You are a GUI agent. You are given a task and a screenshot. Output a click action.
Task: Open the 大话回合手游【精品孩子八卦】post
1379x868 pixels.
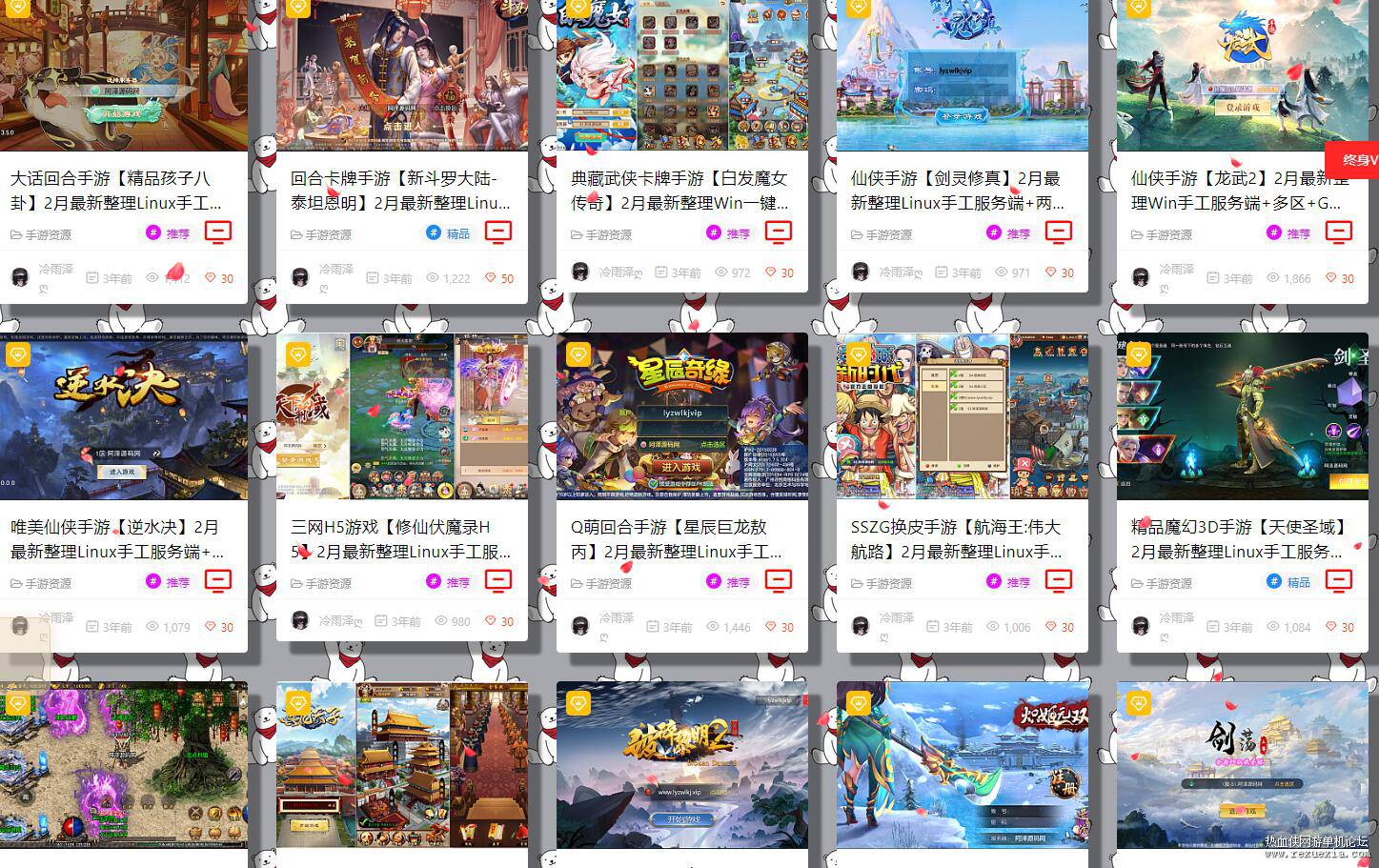pos(115,191)
